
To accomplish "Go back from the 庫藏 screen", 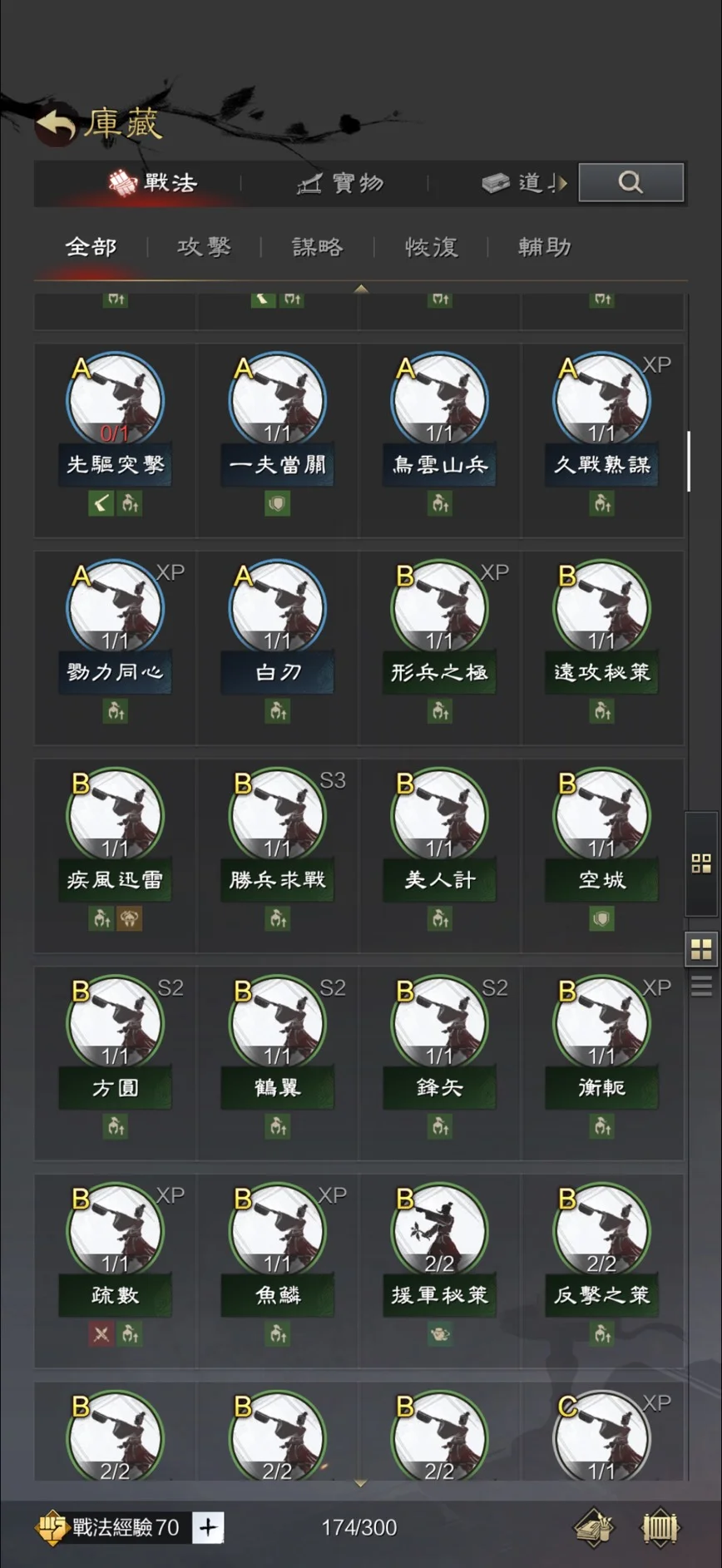I will 56,125.
